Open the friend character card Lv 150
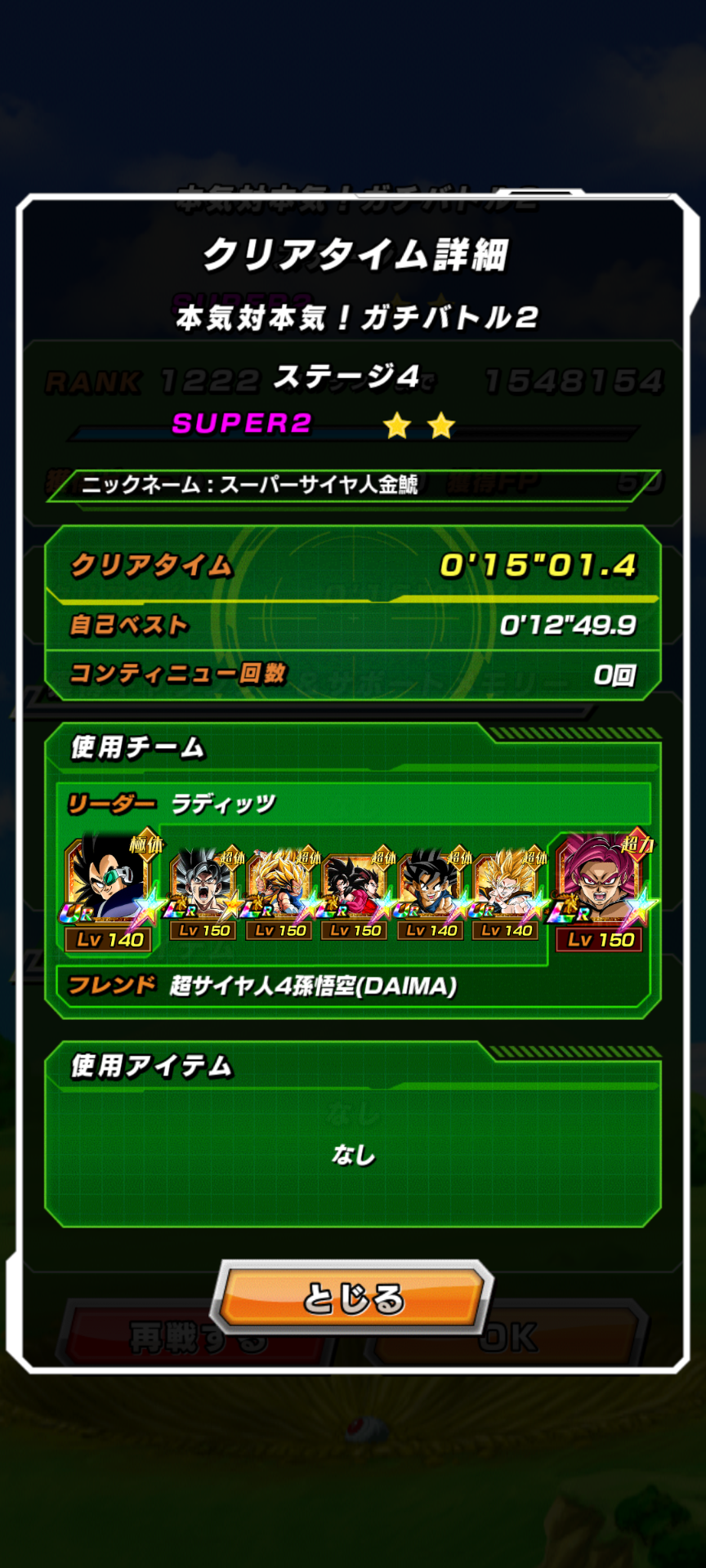The image size is (706, 1568). pos(601,892)
